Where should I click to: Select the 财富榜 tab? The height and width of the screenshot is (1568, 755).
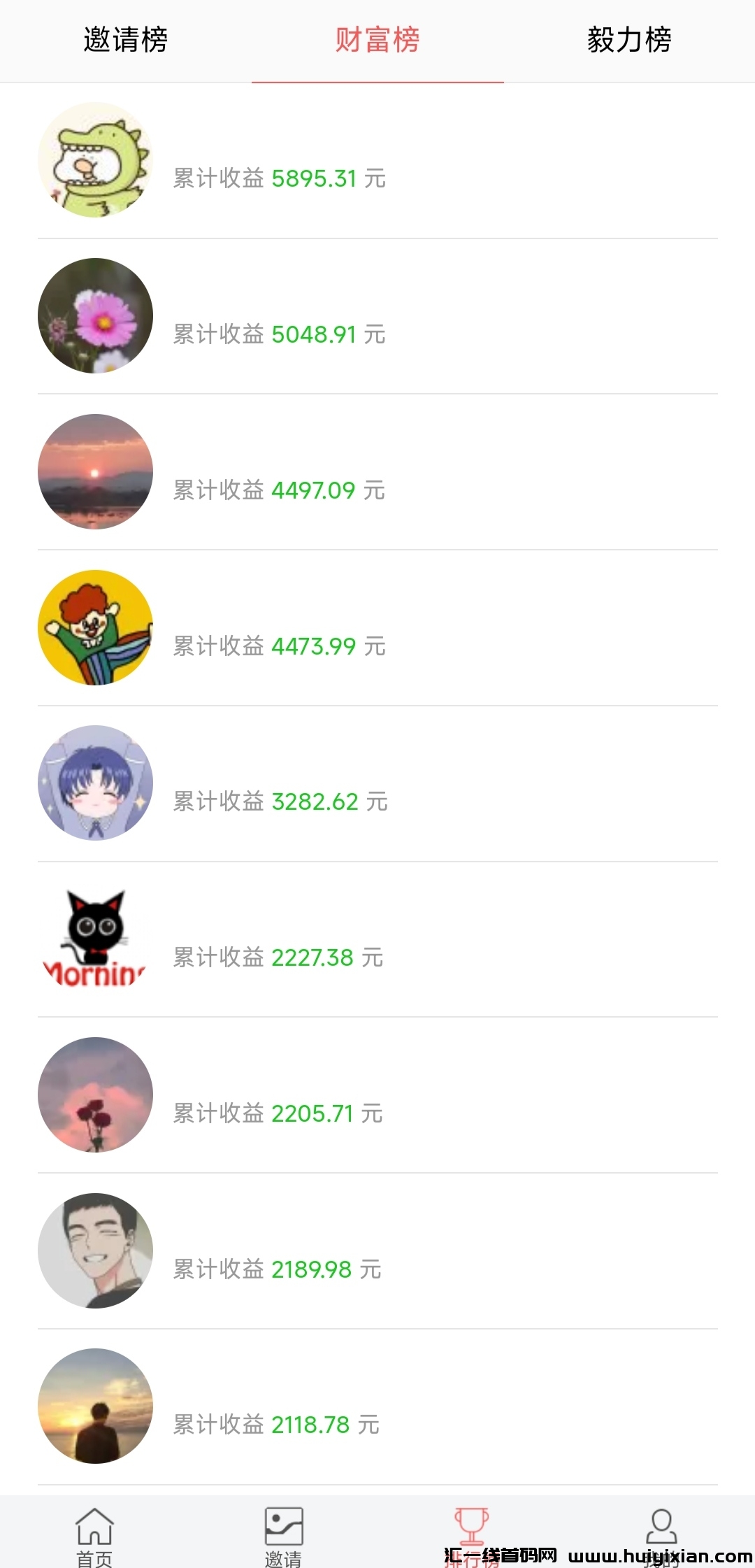377,40
